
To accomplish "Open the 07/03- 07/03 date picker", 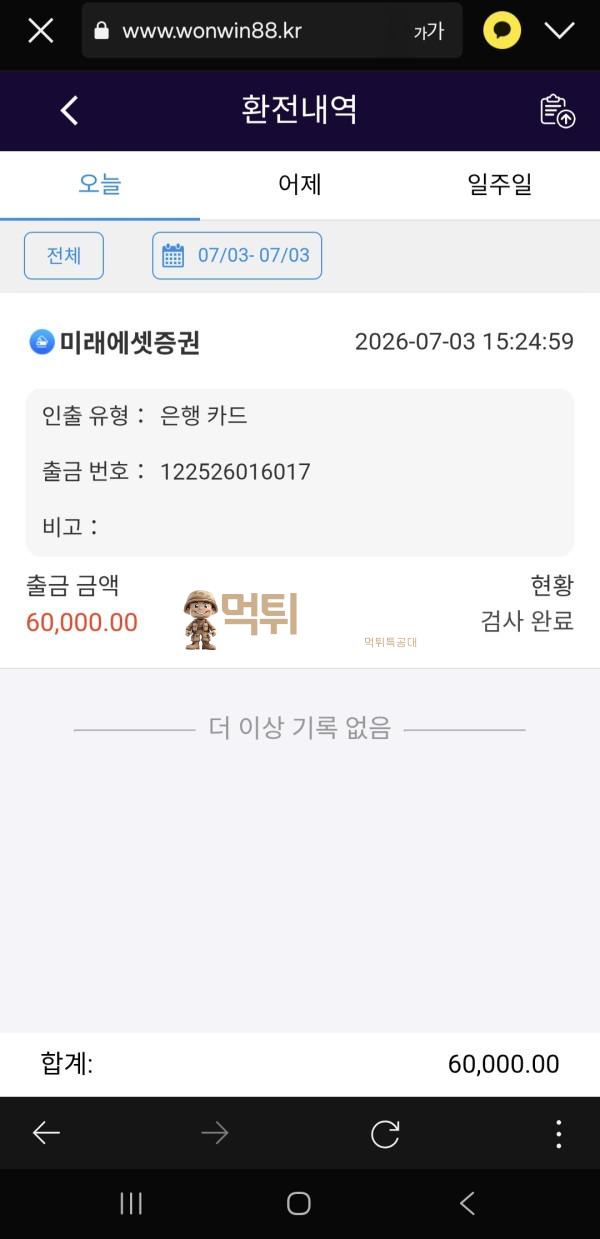I will [237, 255].
